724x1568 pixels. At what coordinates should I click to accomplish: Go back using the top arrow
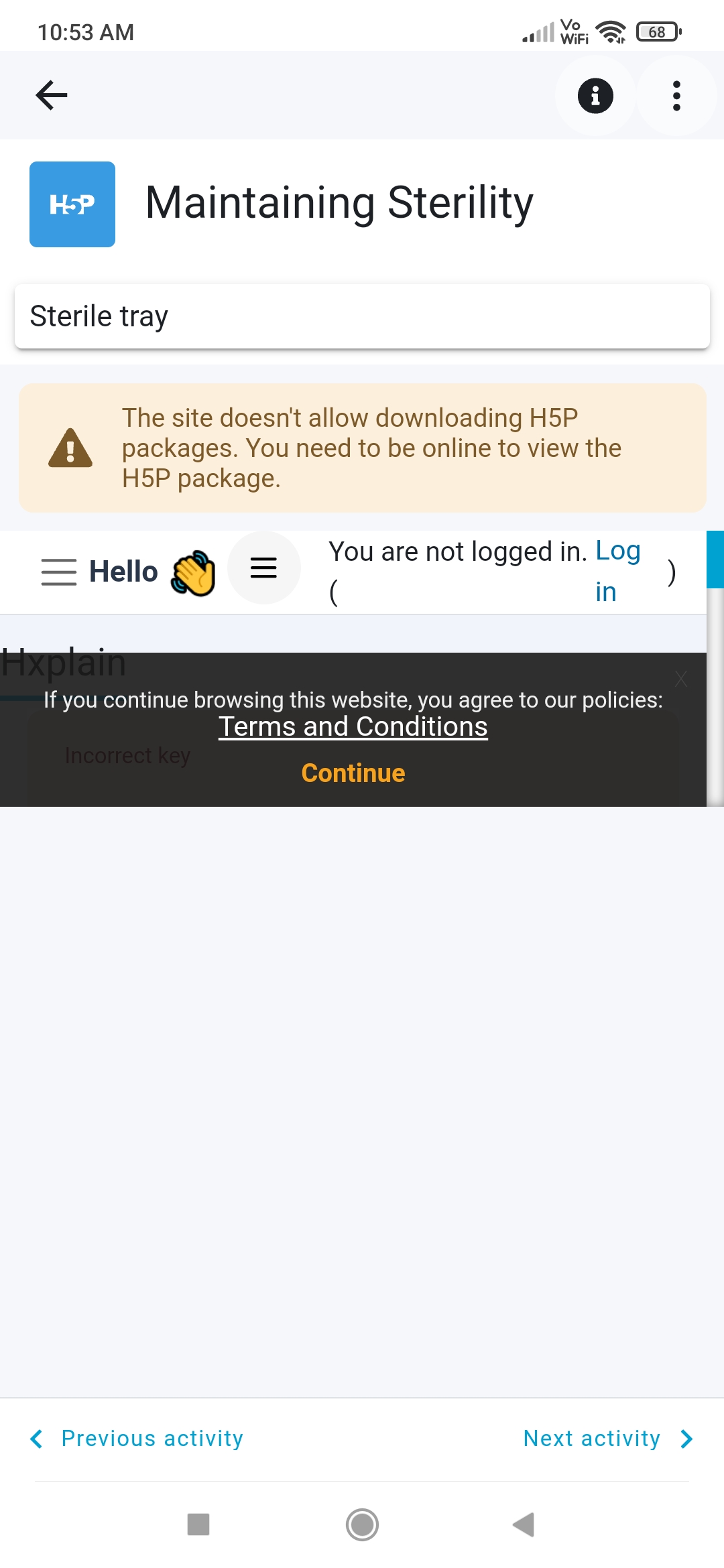point(52,95)
